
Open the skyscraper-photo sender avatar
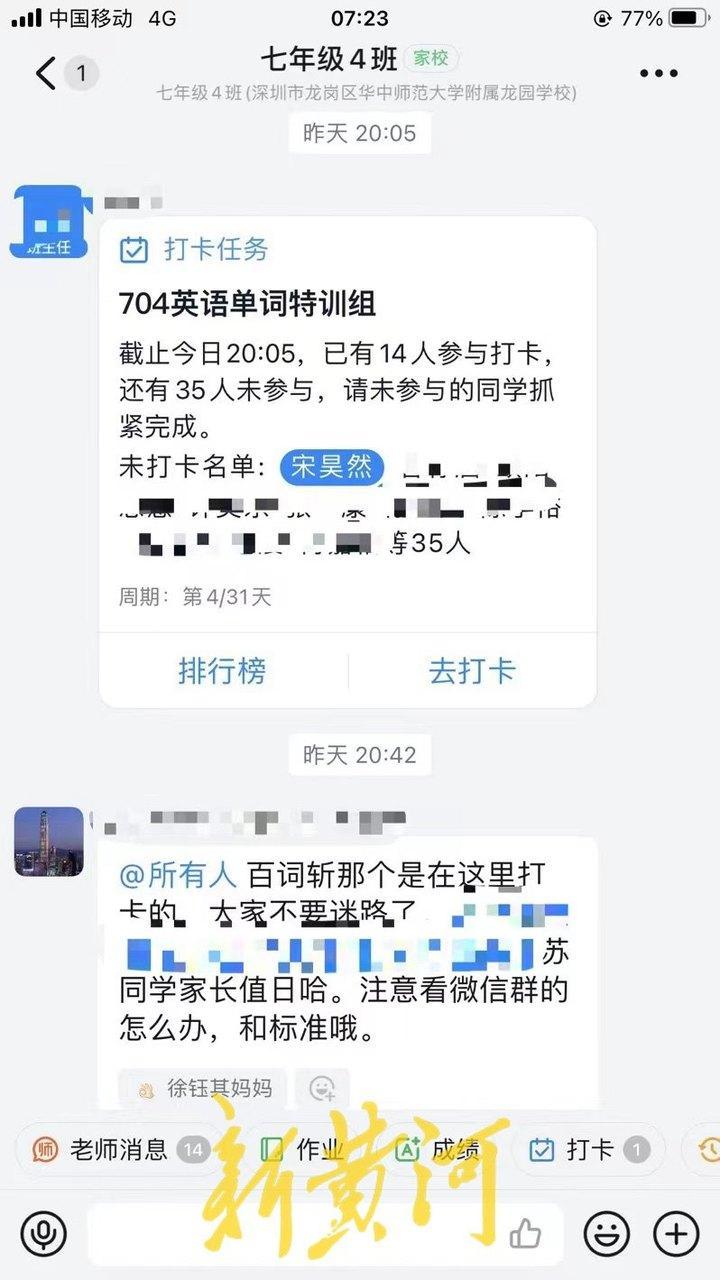tap(48, 841)
